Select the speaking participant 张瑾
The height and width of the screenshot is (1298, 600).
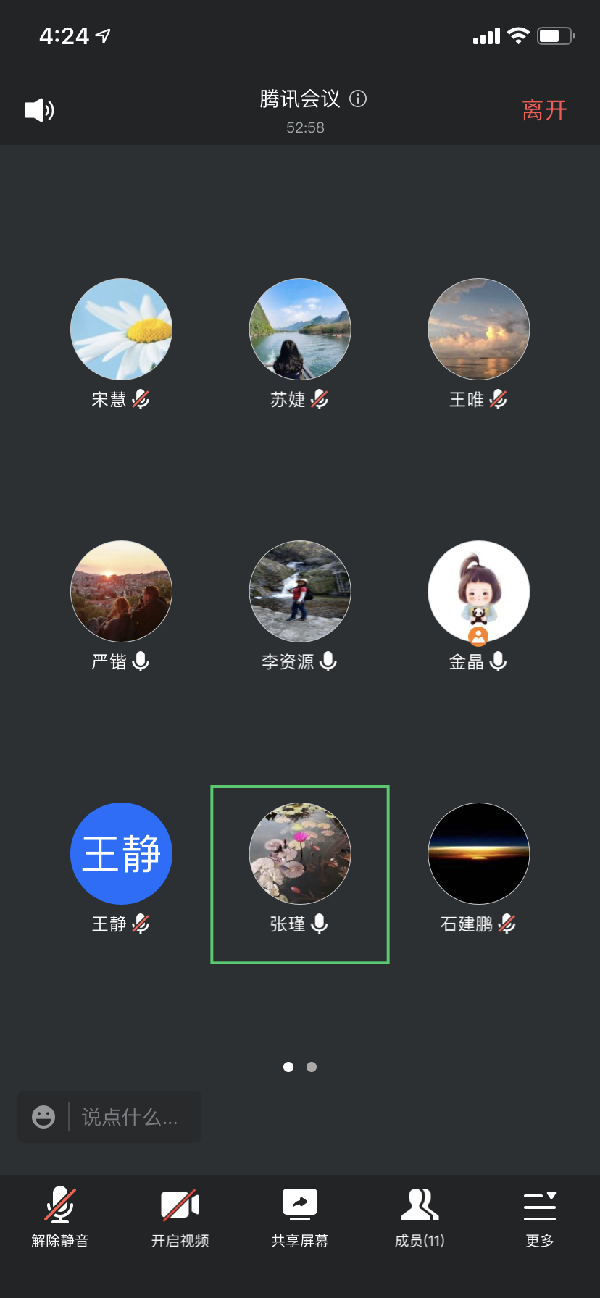click(300, 854)
